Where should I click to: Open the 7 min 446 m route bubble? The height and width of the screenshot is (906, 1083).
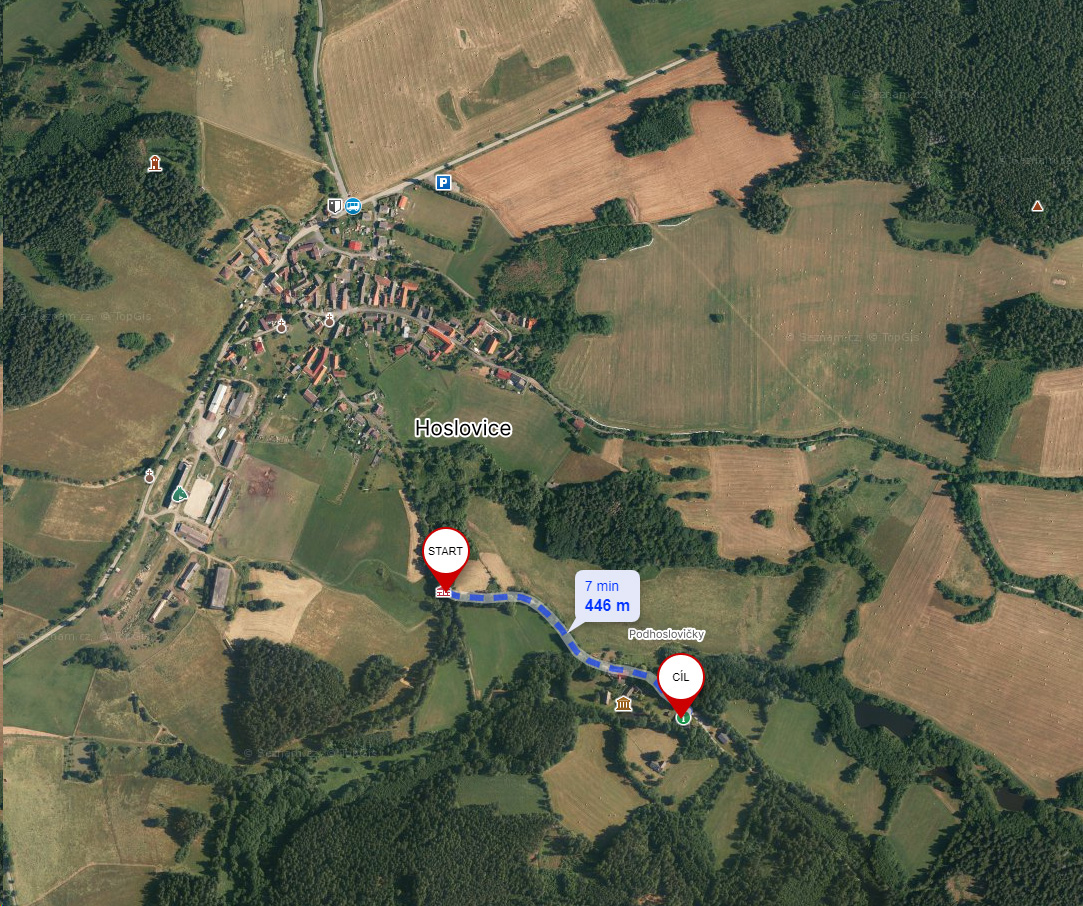coord(607,596)
